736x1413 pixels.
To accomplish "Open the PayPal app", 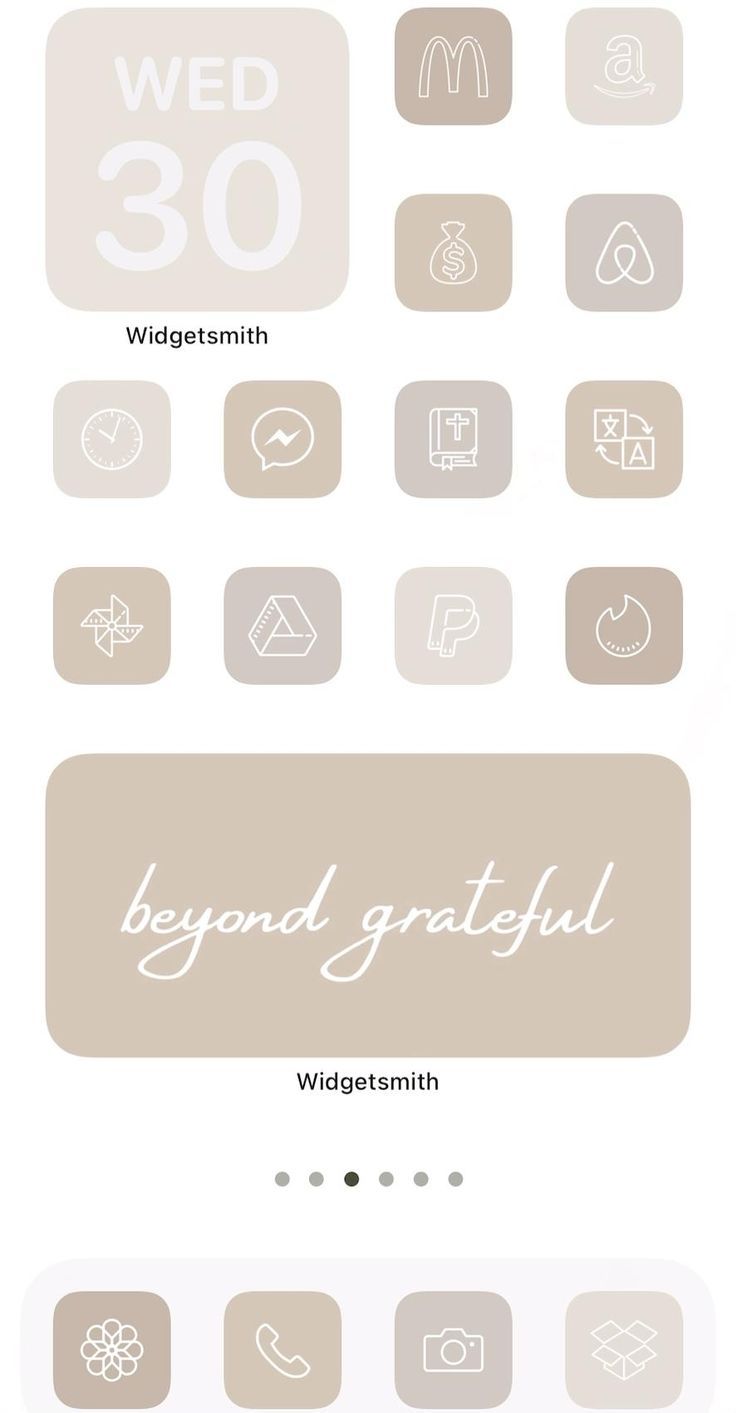I will click(x=453, y=626).
